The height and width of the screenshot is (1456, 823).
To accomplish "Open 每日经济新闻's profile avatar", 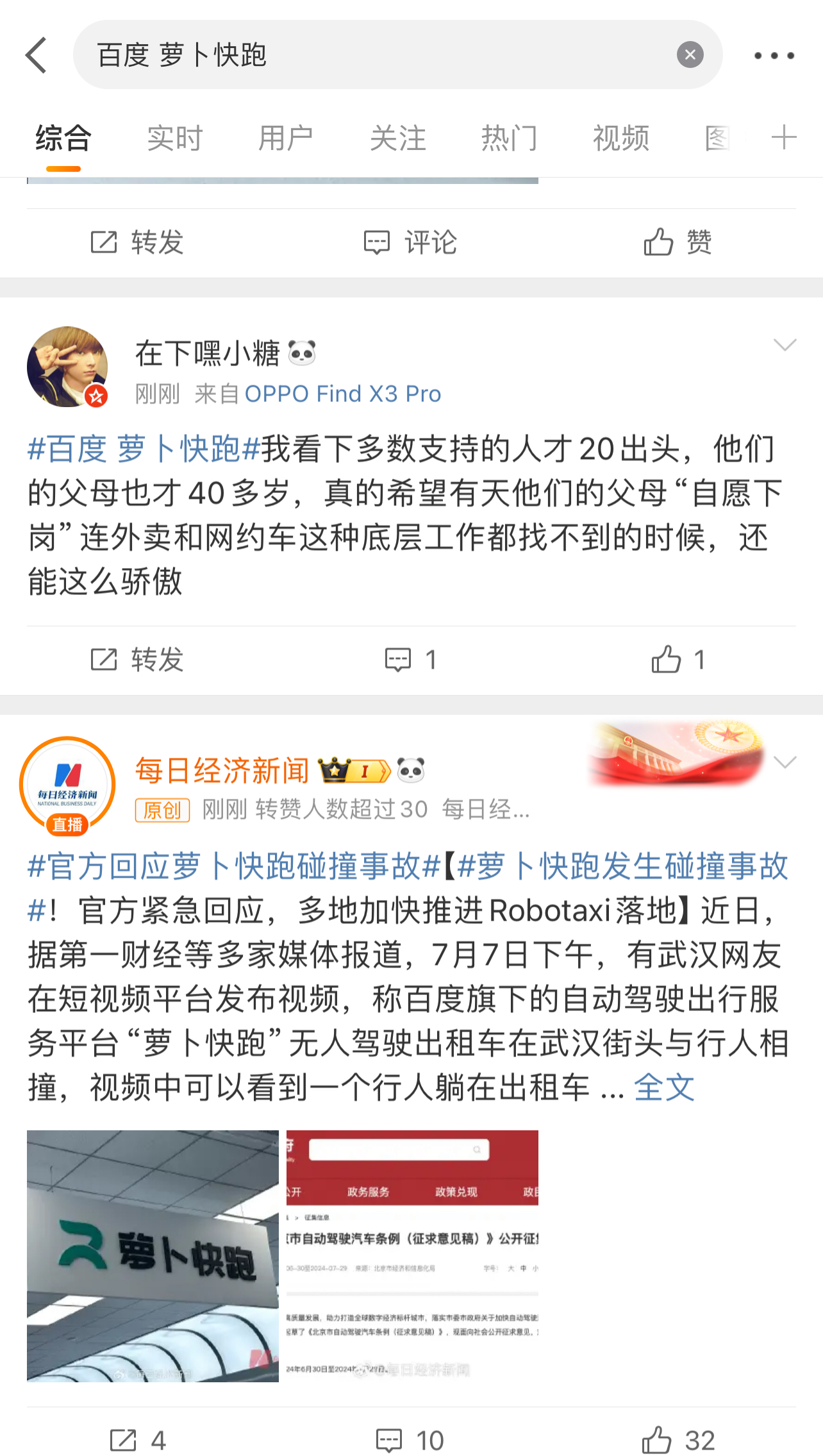I will [67, 785].
